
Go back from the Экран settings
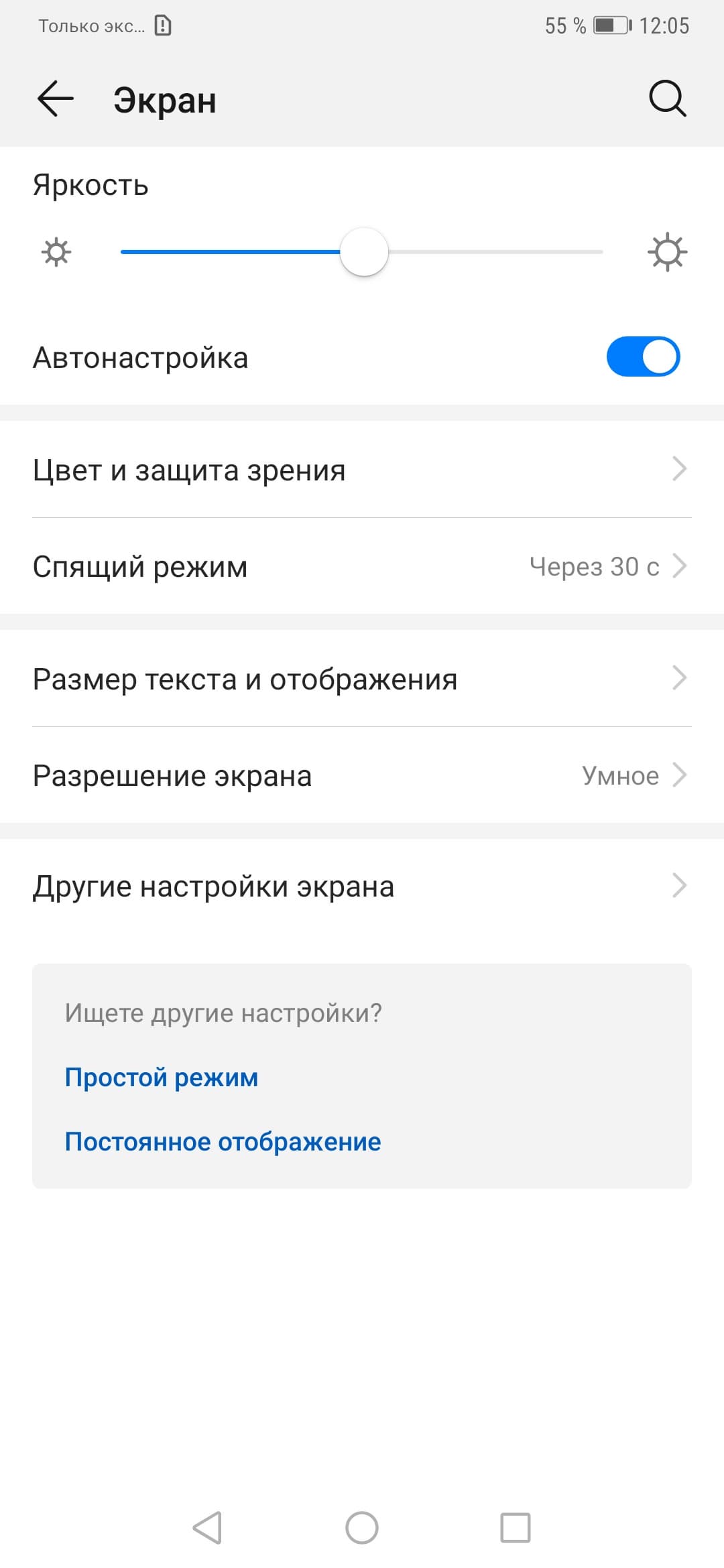coord(55,100)
